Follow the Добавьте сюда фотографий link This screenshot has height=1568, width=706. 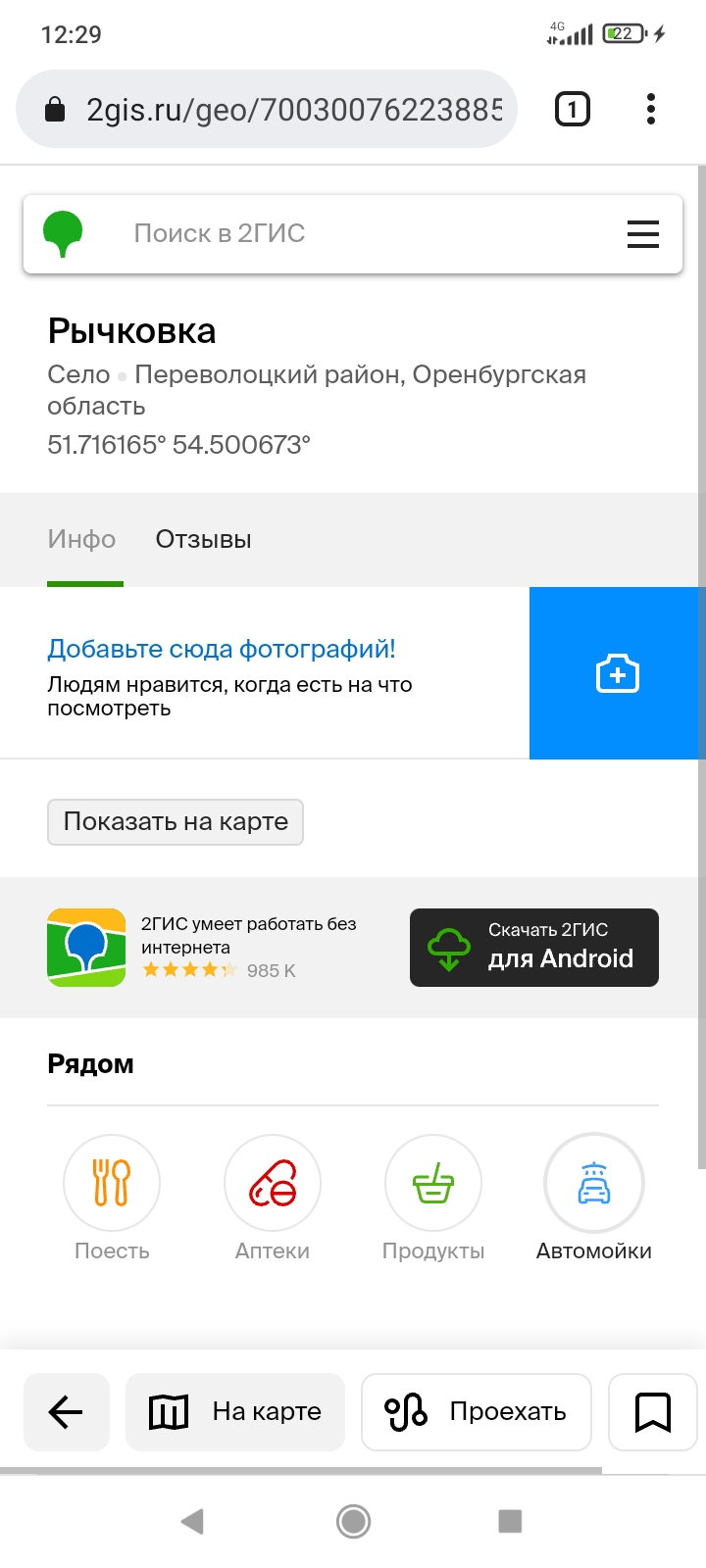(222, 649)
